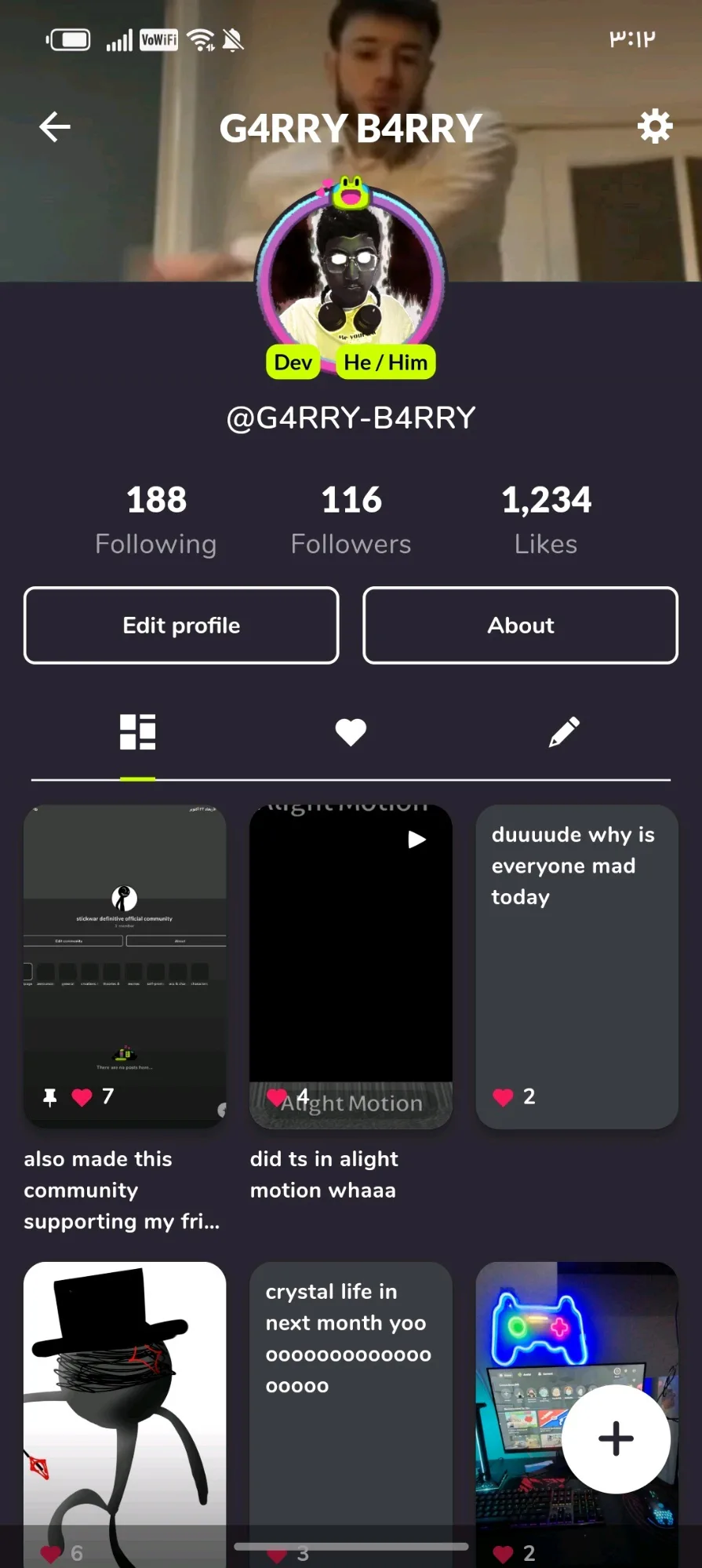Go back using the arrow icon
The height and width of the screenshot is (1568, 702).
pos(55,126)
